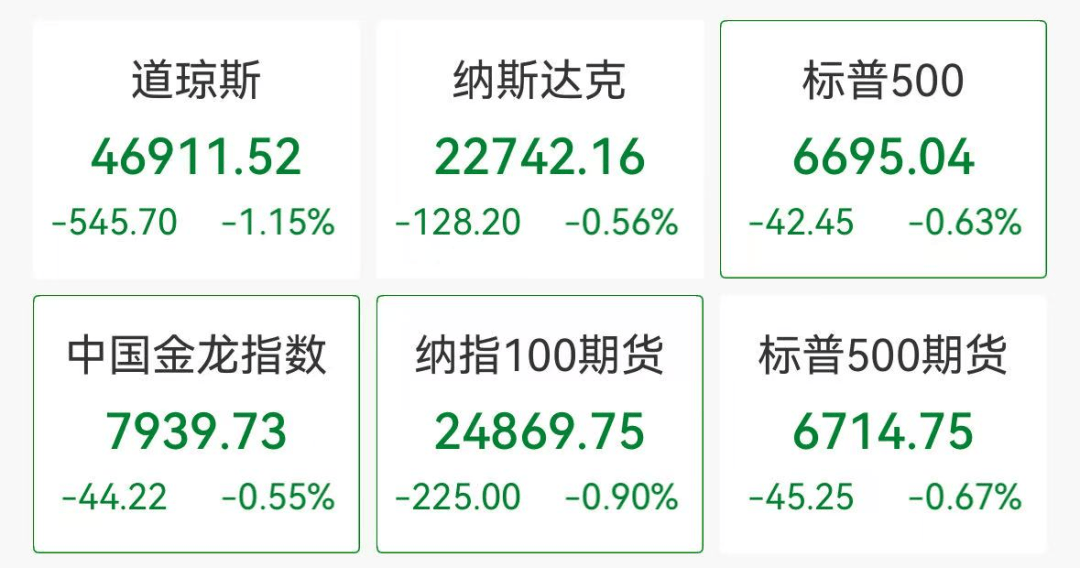The height and width of the screenshot is (568, 1080).
Task: View 纳斯达克 index details
Action: 539,150
